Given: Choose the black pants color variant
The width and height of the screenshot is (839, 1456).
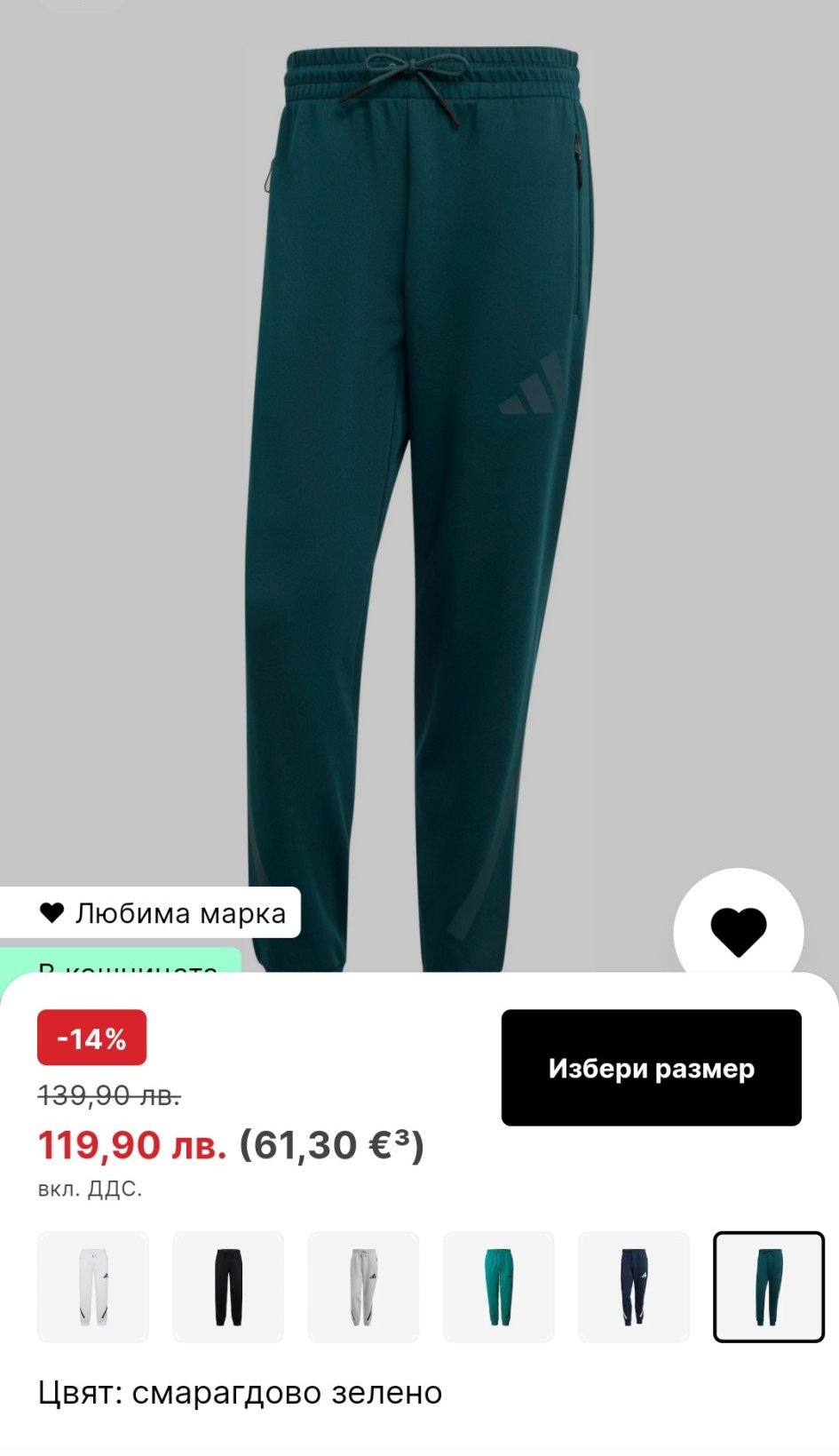Looking at the screenshot, I should tap(228, 1285).
